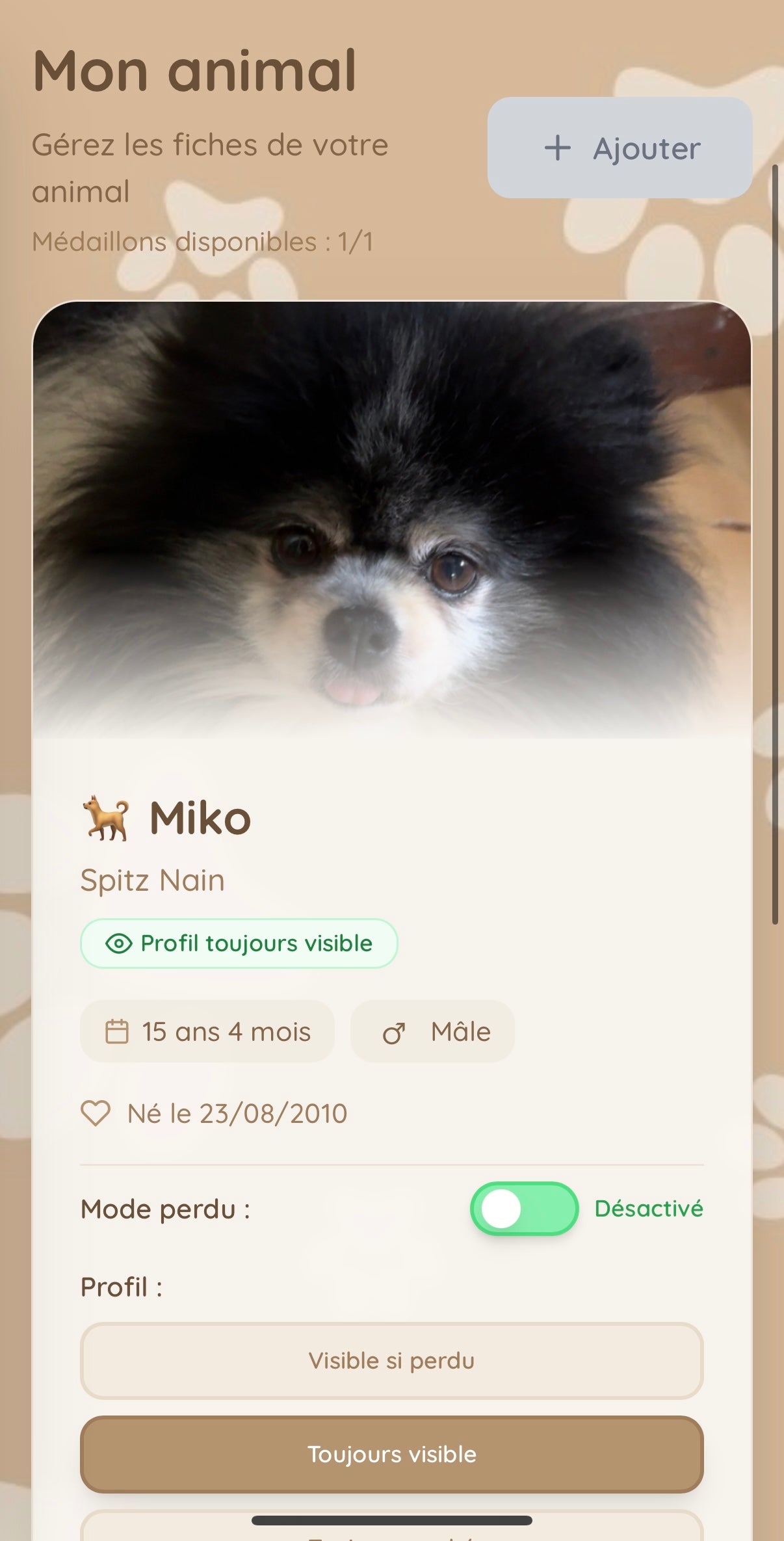Screen dimensions: 784x1541
Task: Open Miko's photo card
Action: 391,520
